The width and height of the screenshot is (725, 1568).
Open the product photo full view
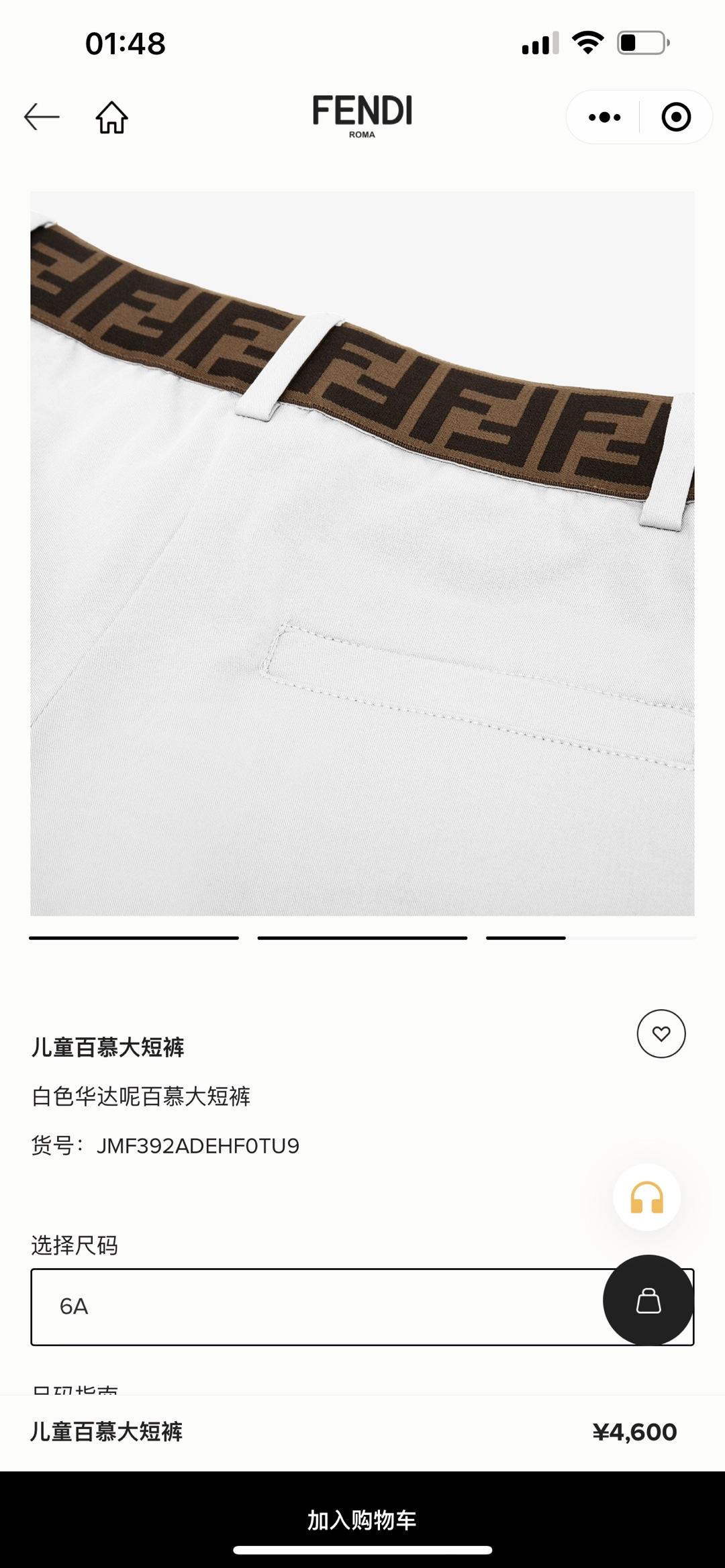coord(362,554)
